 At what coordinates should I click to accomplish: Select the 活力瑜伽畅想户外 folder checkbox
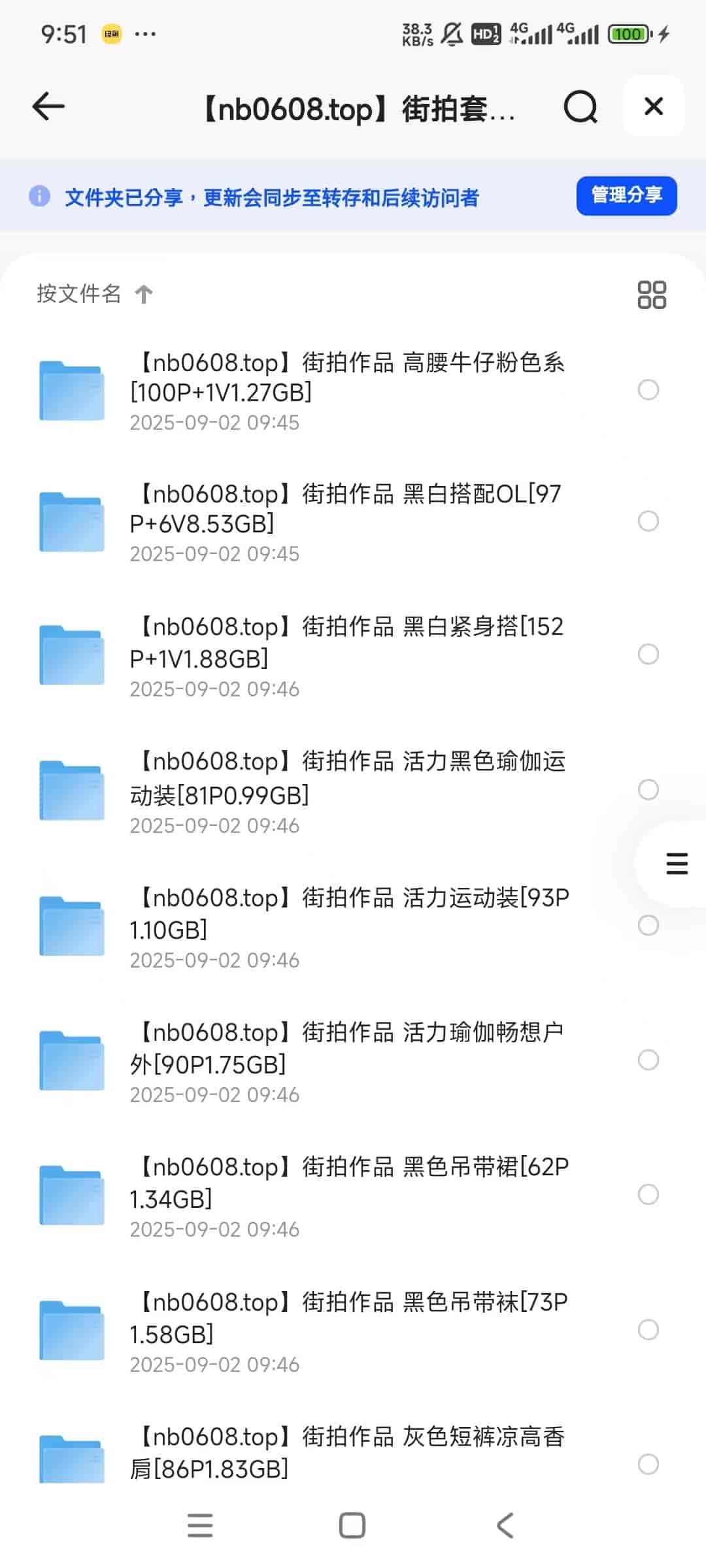[x=648, y=1060]
